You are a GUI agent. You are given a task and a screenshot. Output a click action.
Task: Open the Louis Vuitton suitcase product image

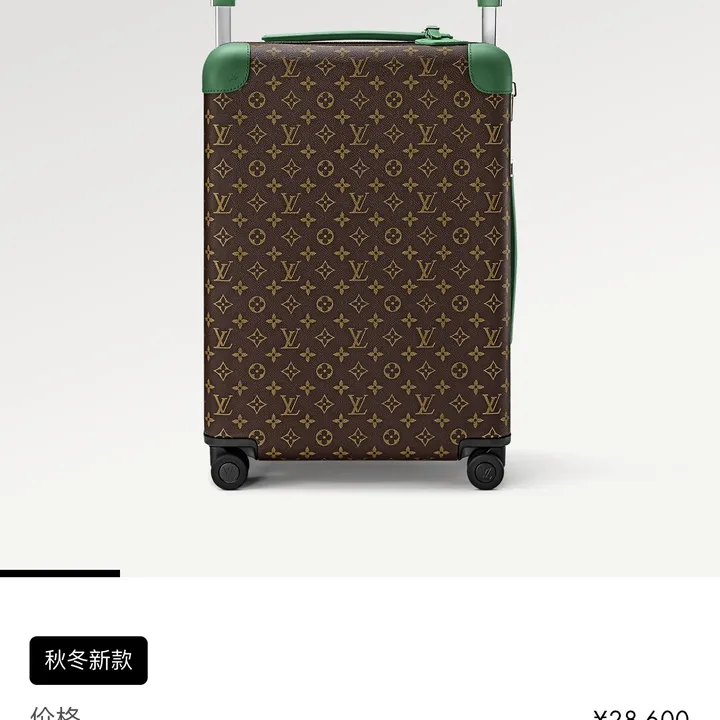tap(358, 260)
